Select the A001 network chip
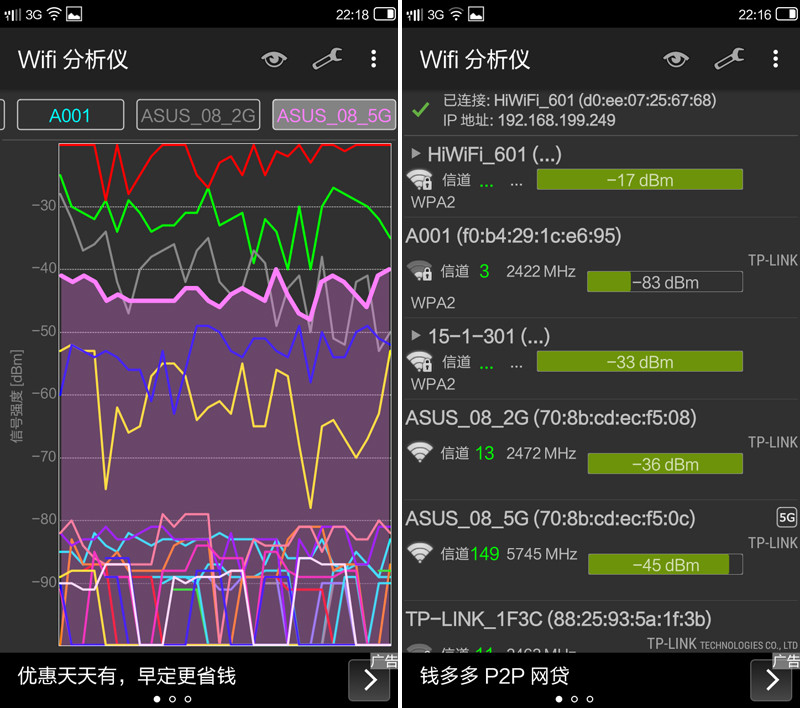This screenshot has height=708, width=800. pos(70,115)
